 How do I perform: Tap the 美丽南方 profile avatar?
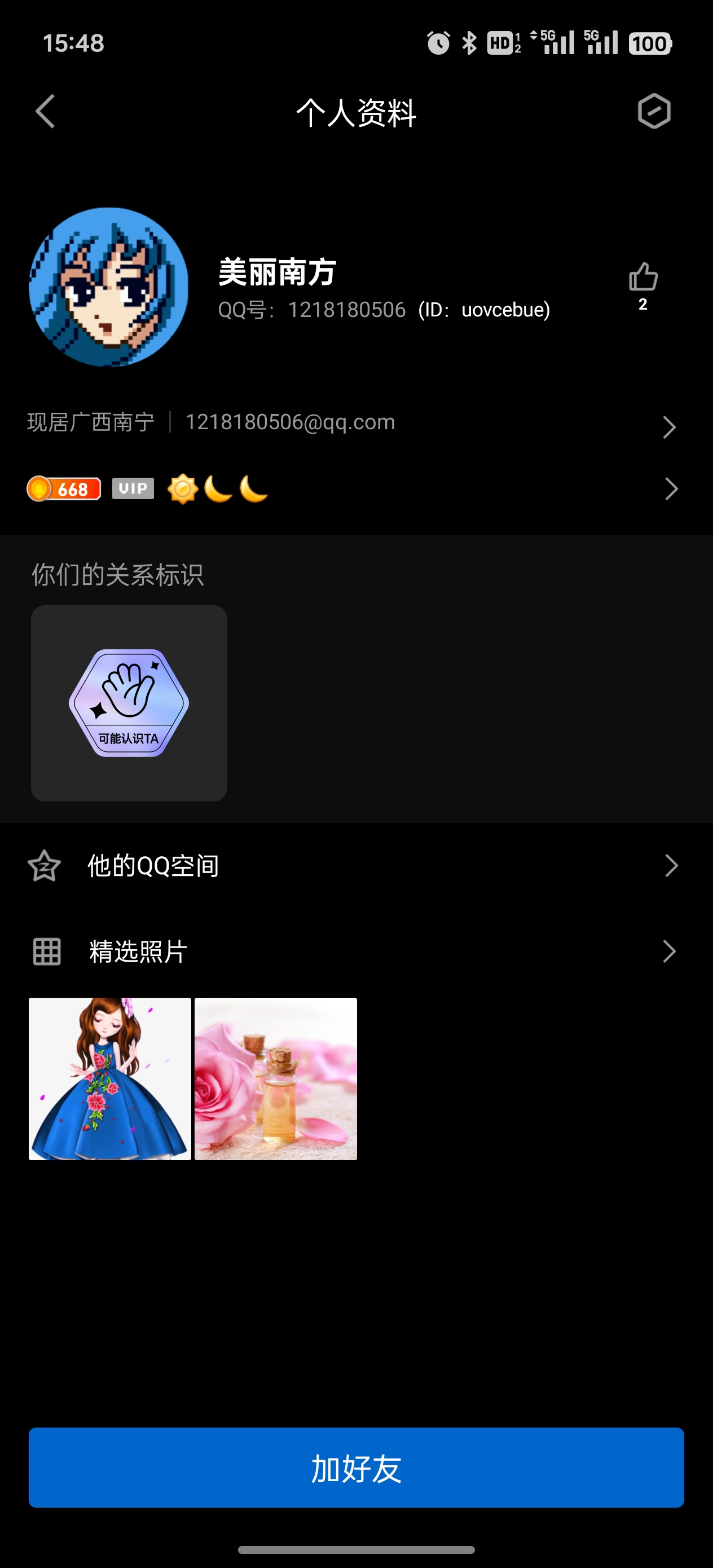(108, 287)
